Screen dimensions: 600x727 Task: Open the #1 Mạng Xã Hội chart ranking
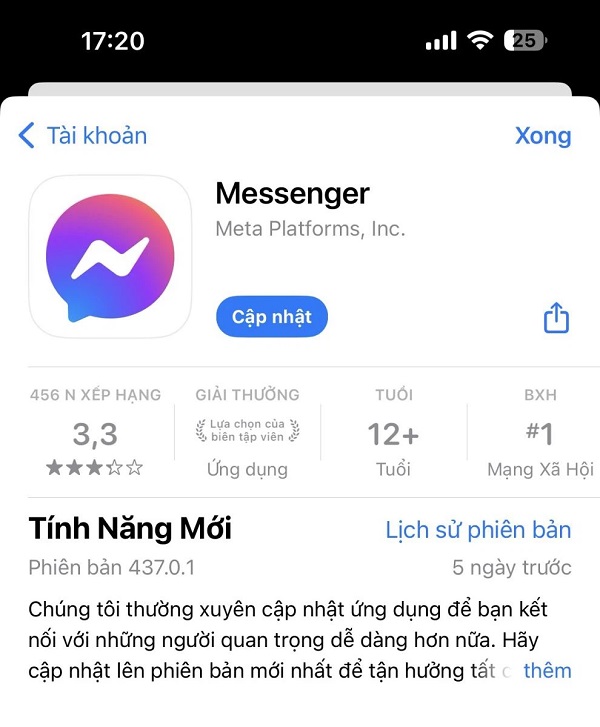539,435
